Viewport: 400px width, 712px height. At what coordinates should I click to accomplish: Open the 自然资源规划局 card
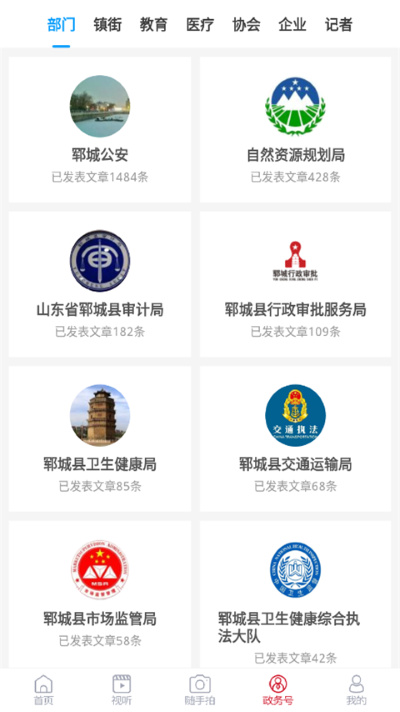point(296,129)
